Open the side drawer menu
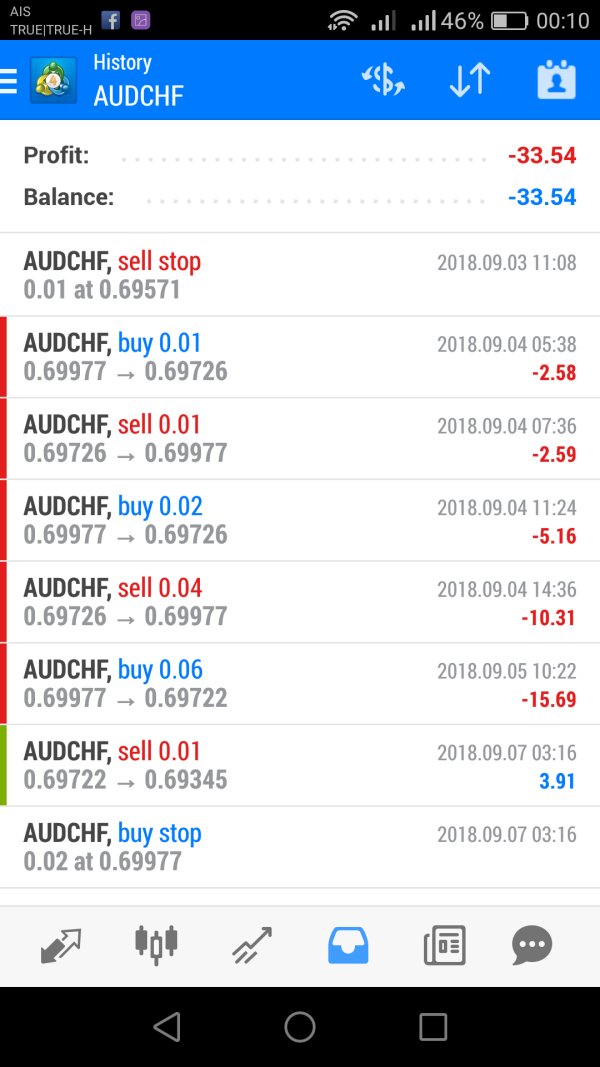Viewport: 600px width, 1067px height. [10, 81]
